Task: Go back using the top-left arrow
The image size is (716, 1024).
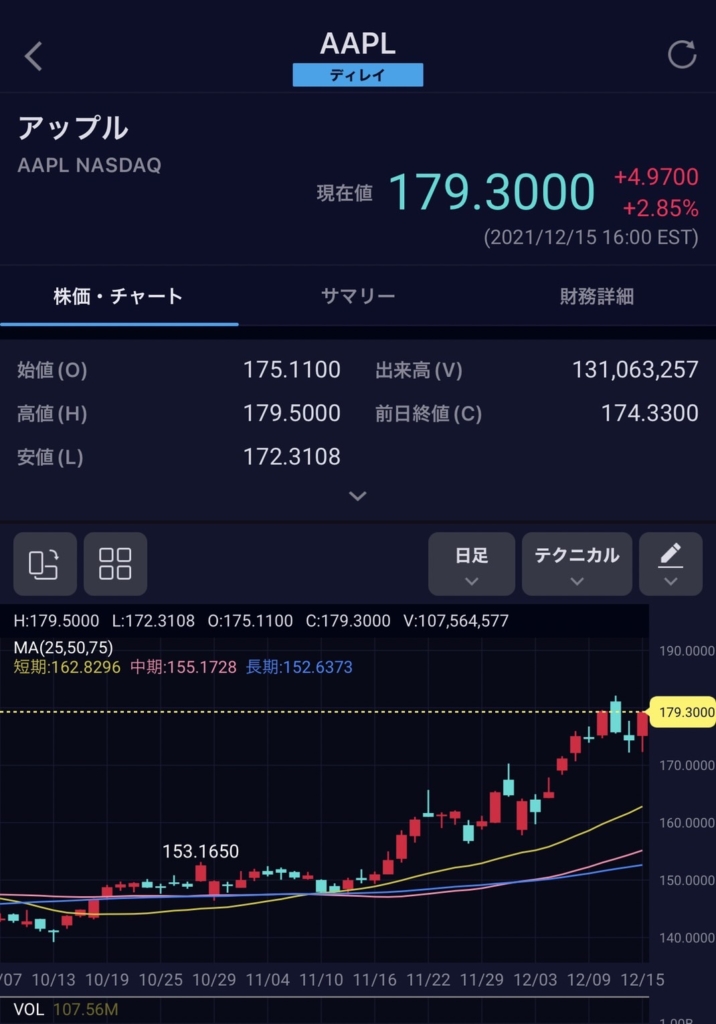Action: click(x=34, y=56)
